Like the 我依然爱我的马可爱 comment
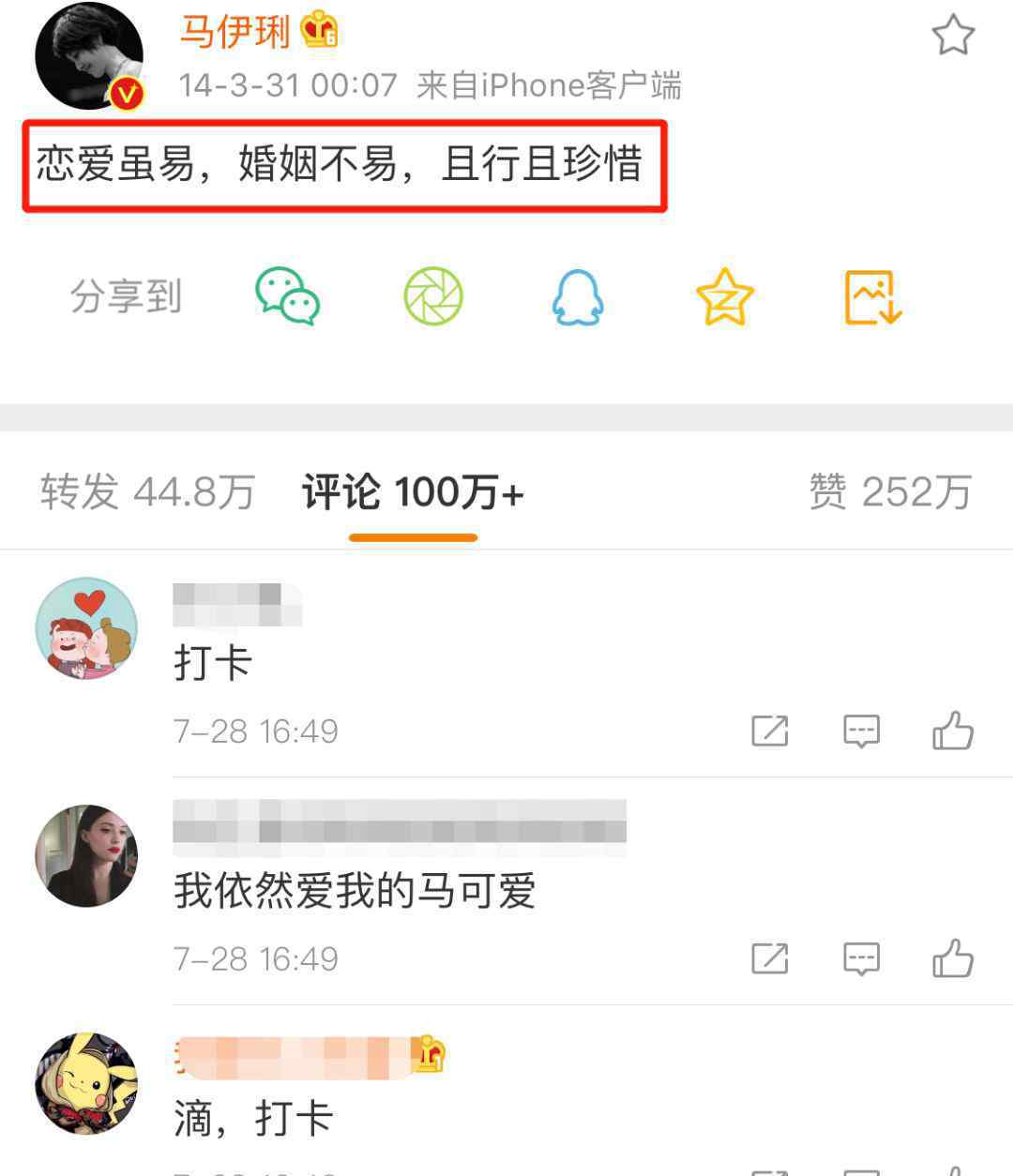 point(952,958)
